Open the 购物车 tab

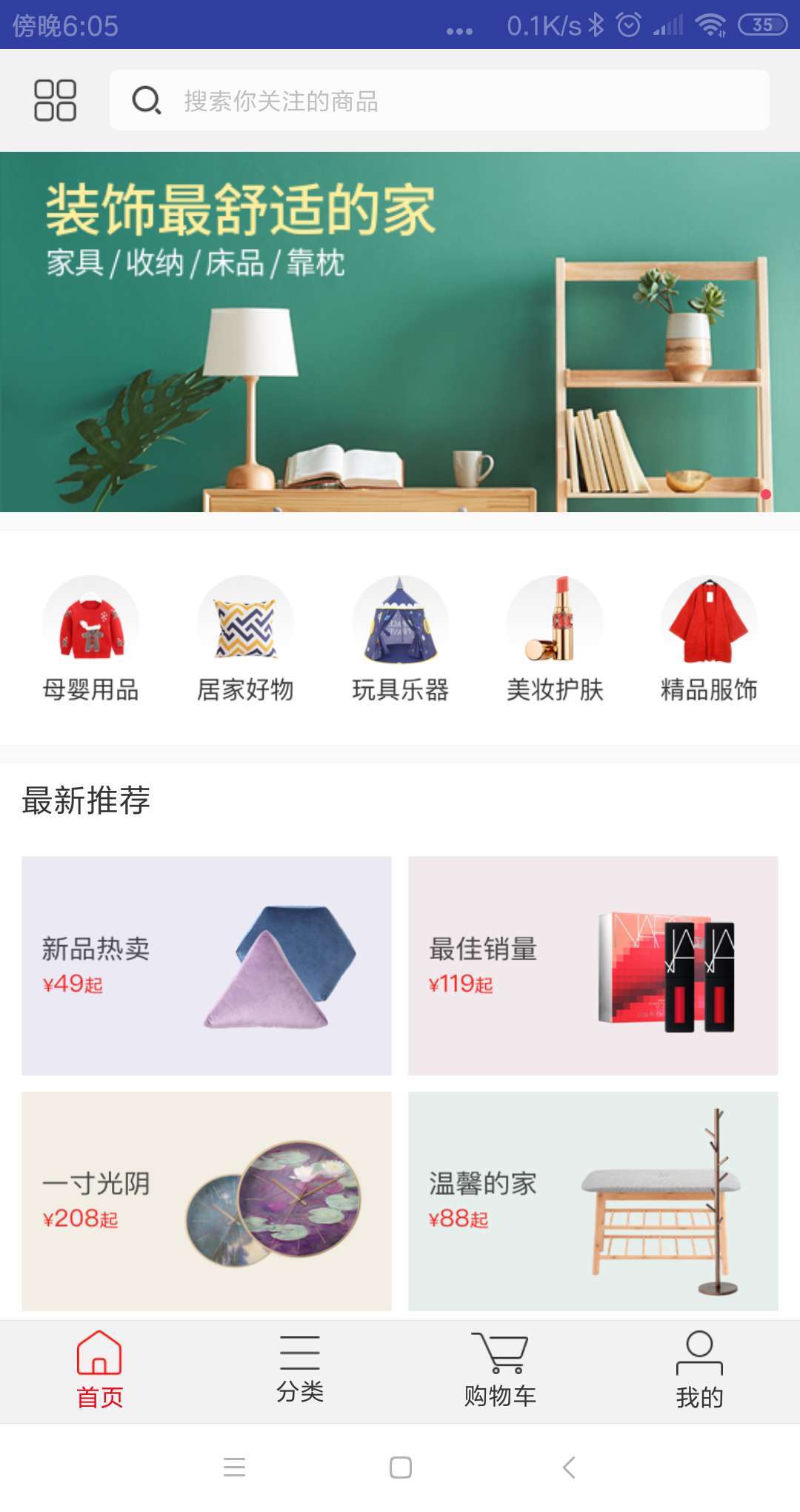(500, 1370)
